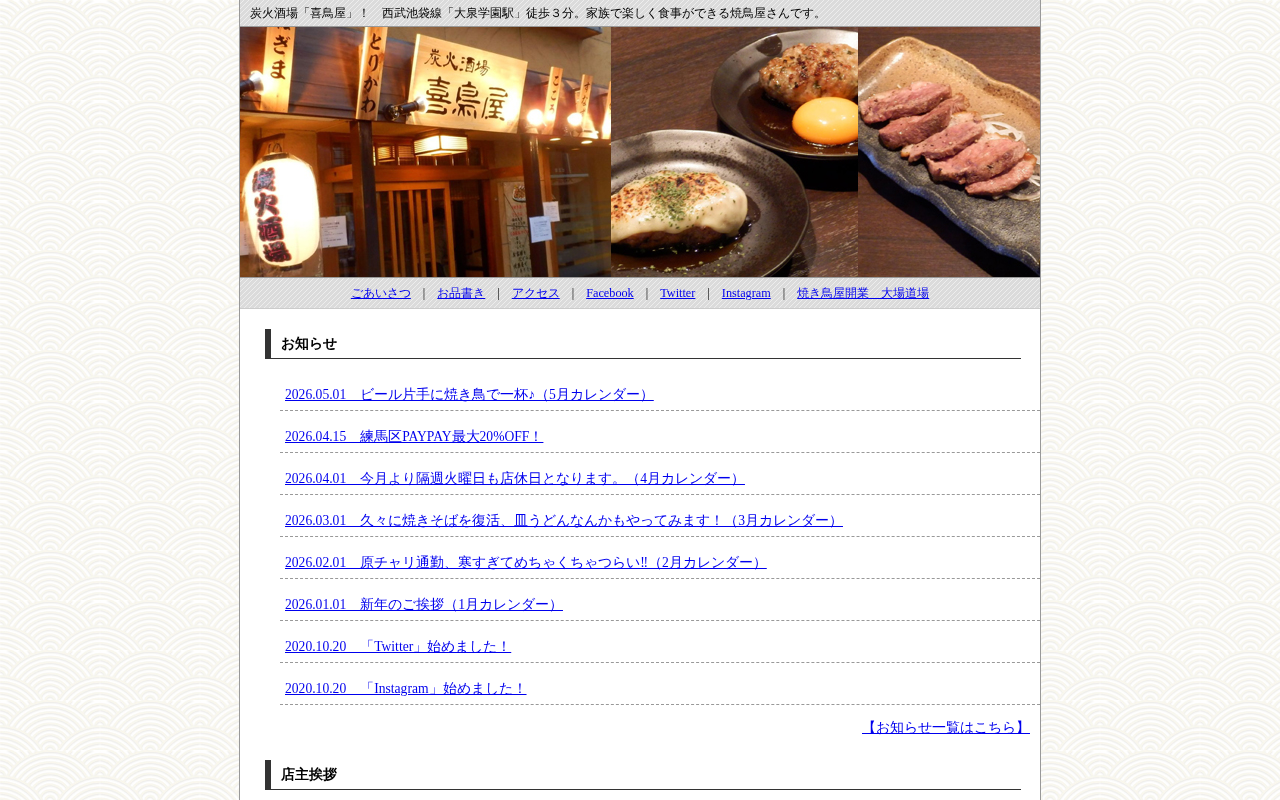Read the 2026.01.01 新年のご挨拶 notice
This screenshot has width=1280, height=800.
[424, 605]
